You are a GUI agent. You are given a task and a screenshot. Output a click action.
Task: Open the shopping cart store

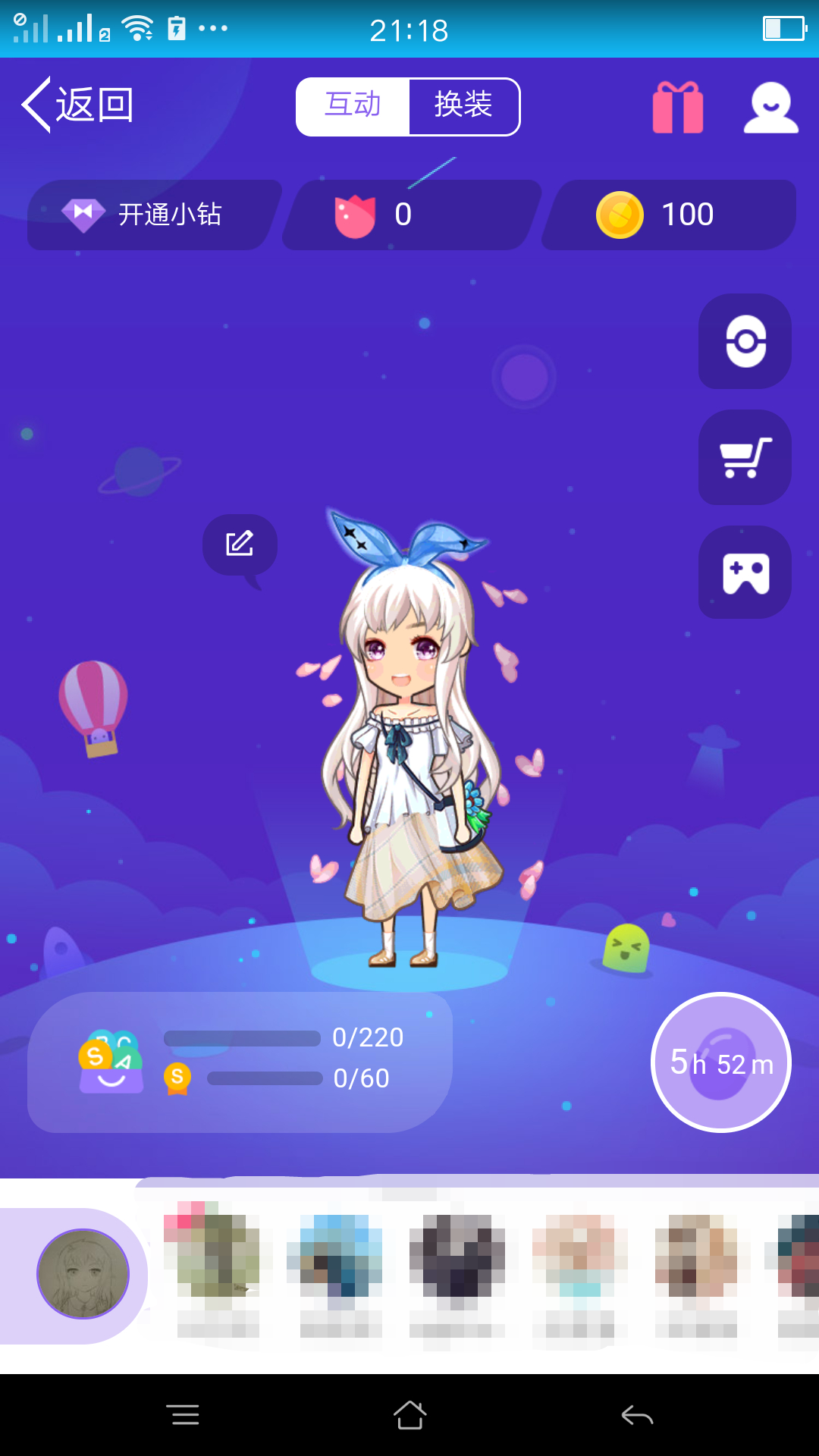click(x=745, y=457)
